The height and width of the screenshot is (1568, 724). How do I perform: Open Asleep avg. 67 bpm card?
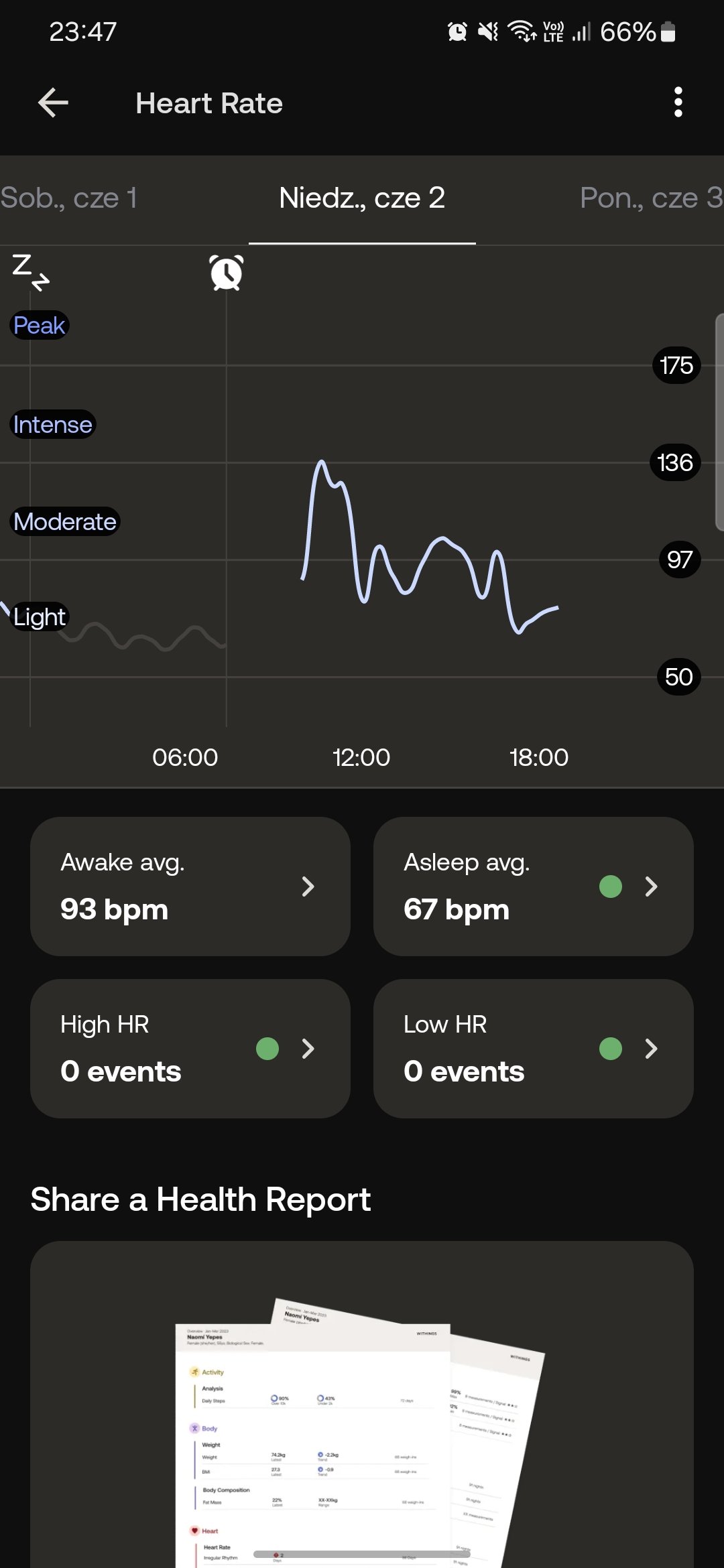click(x=534, y=886)
